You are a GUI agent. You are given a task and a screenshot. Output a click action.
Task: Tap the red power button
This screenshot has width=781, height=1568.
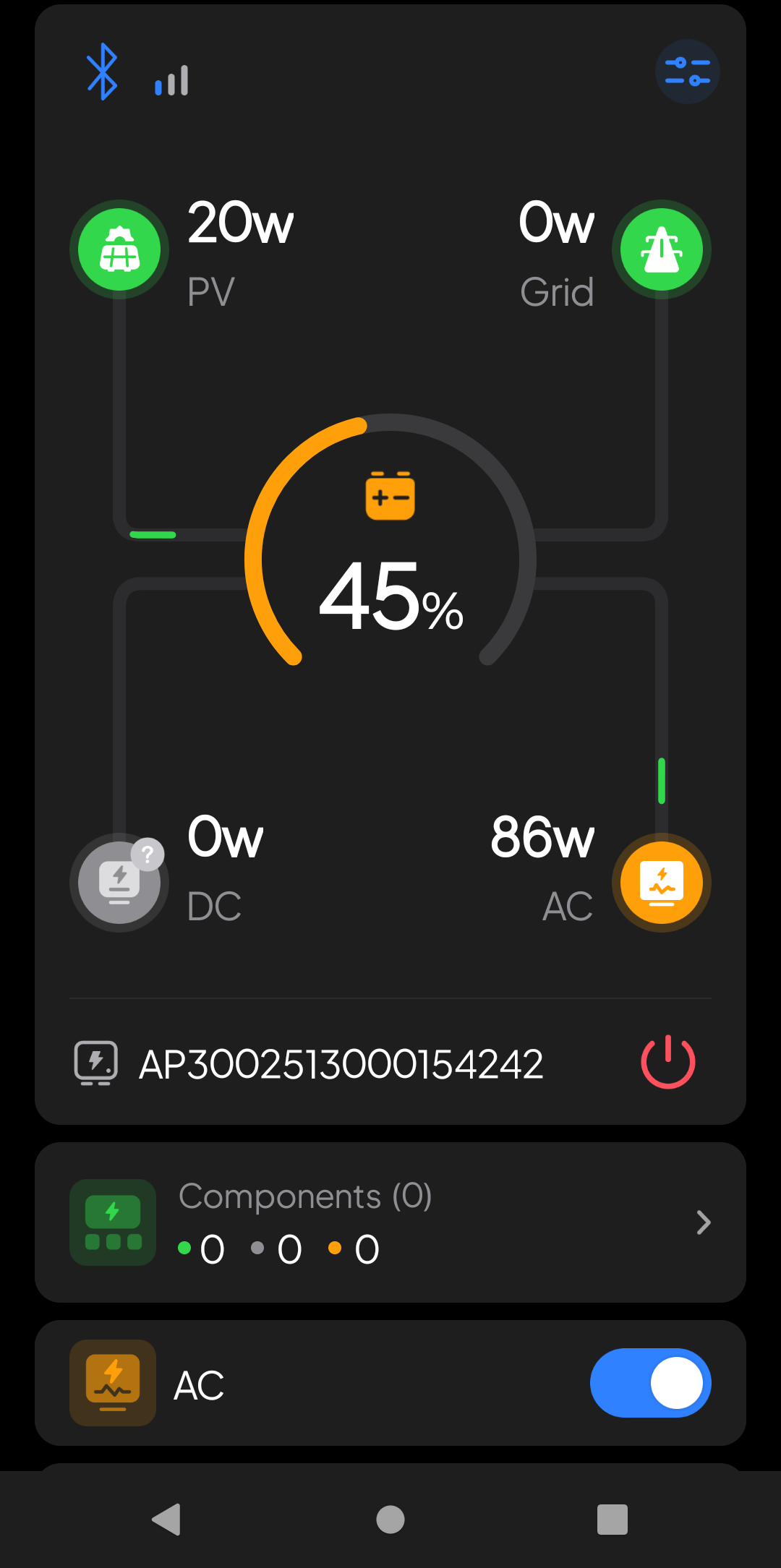[668, 1061]
